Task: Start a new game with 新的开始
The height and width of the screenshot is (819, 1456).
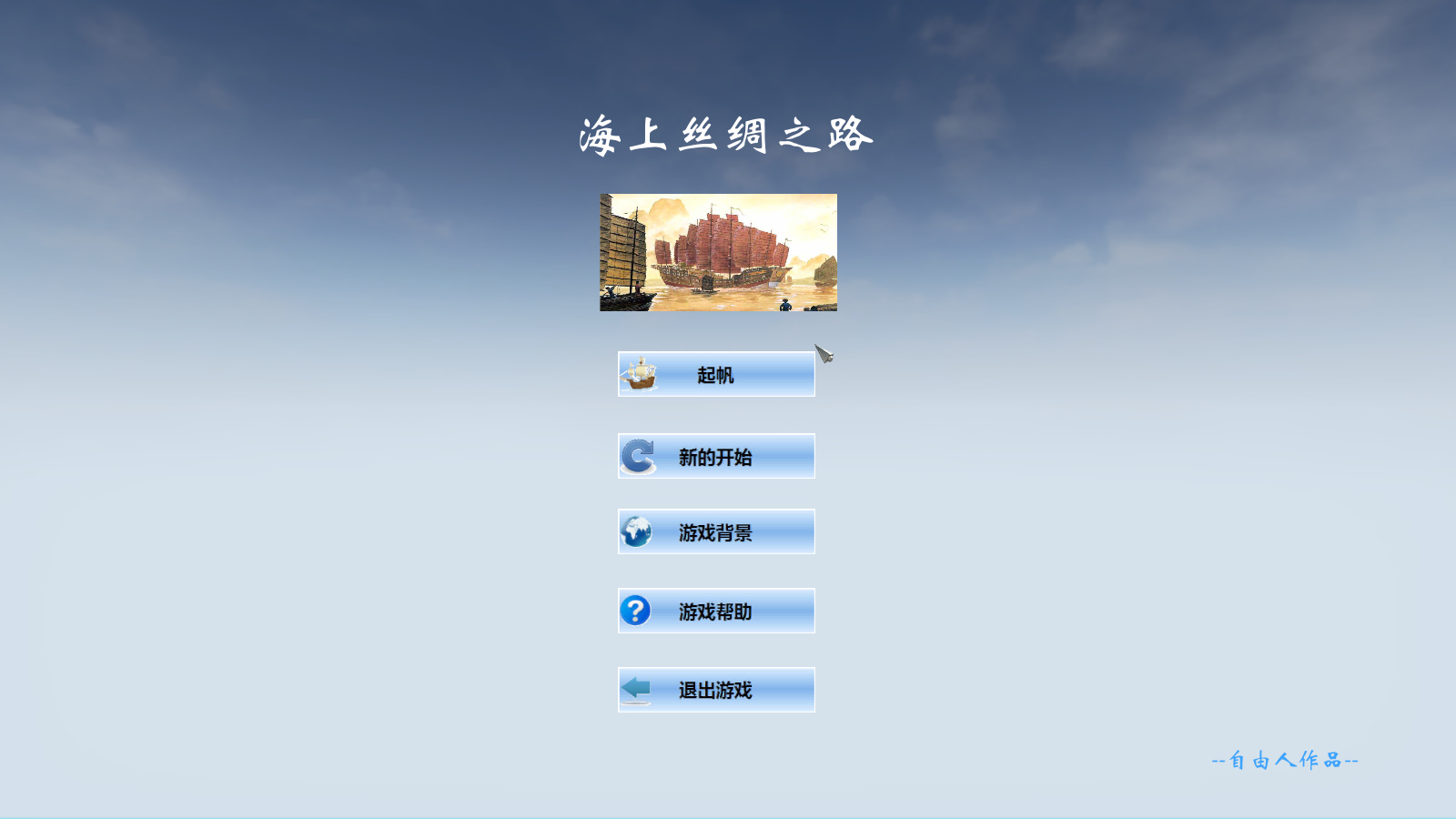Action: [716, 456]
